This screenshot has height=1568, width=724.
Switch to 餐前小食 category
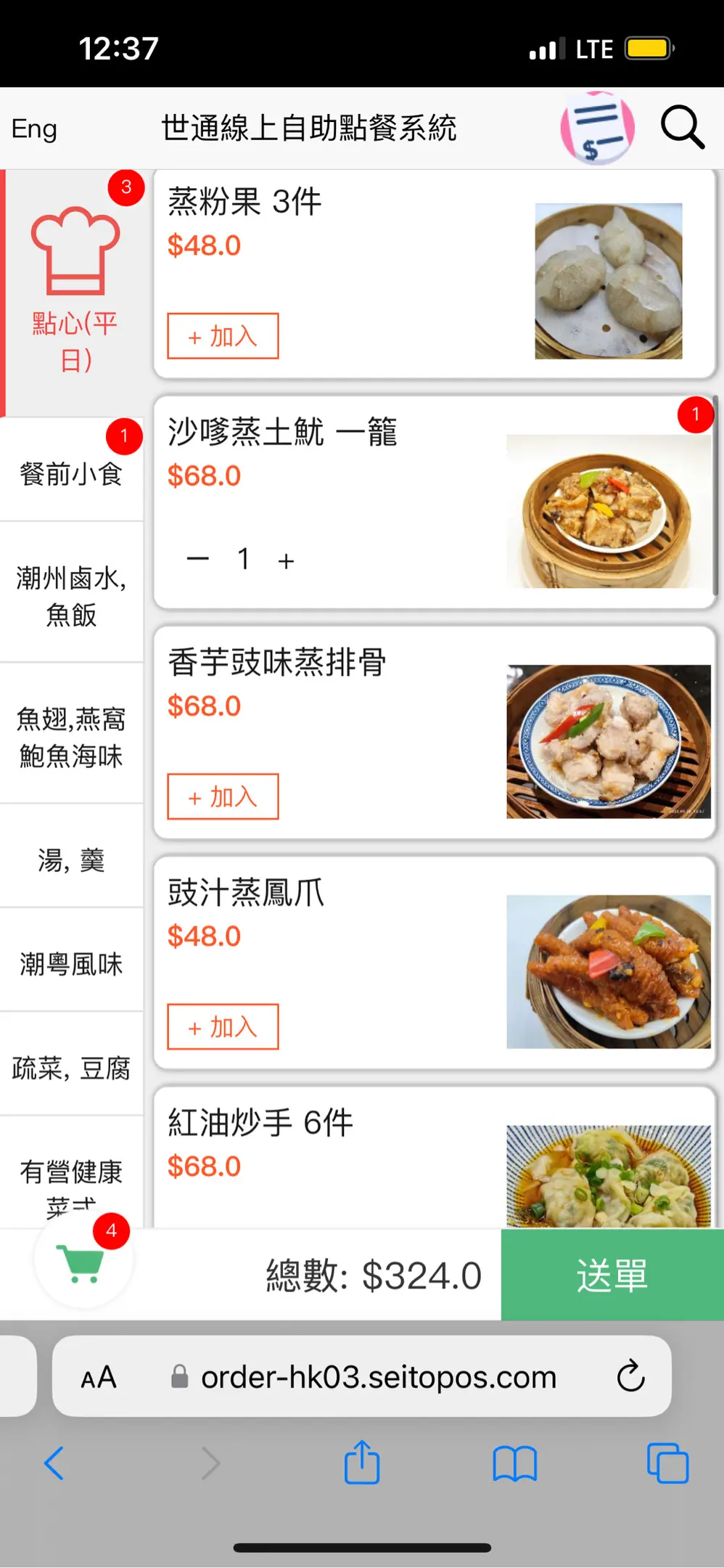pyautogui.click(x=71, y=474)
